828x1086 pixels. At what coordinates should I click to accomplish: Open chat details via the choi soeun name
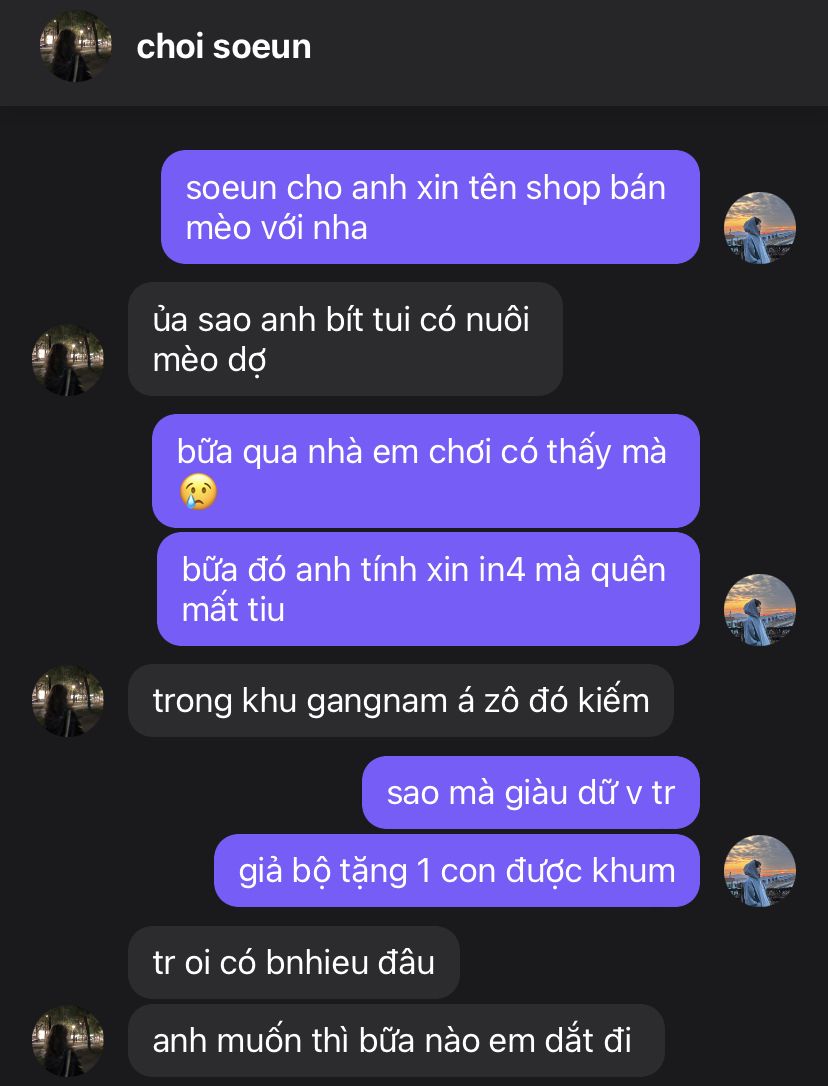(x=223, y=47)
